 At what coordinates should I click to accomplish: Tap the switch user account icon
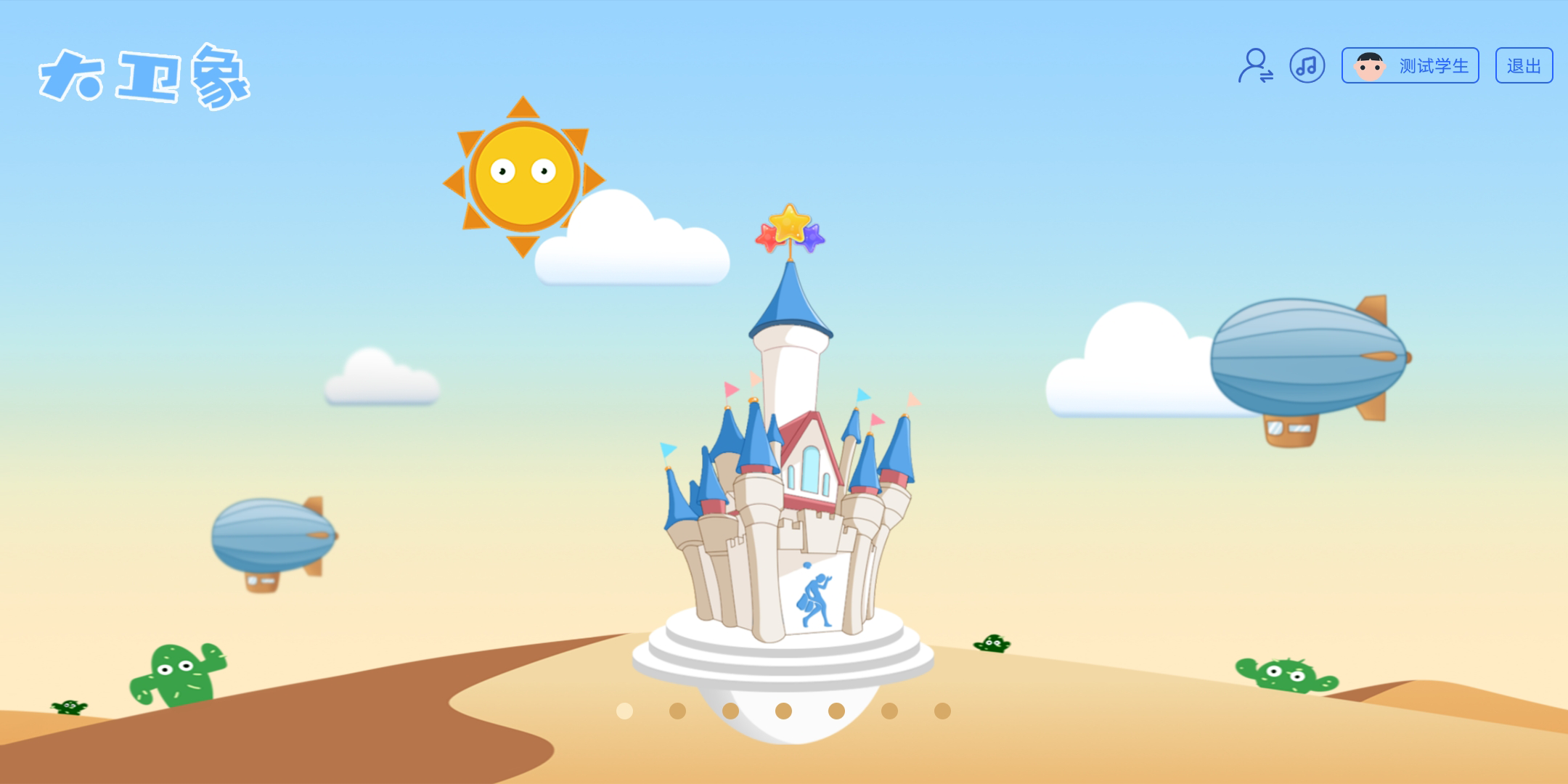(x=1255, y=66)
